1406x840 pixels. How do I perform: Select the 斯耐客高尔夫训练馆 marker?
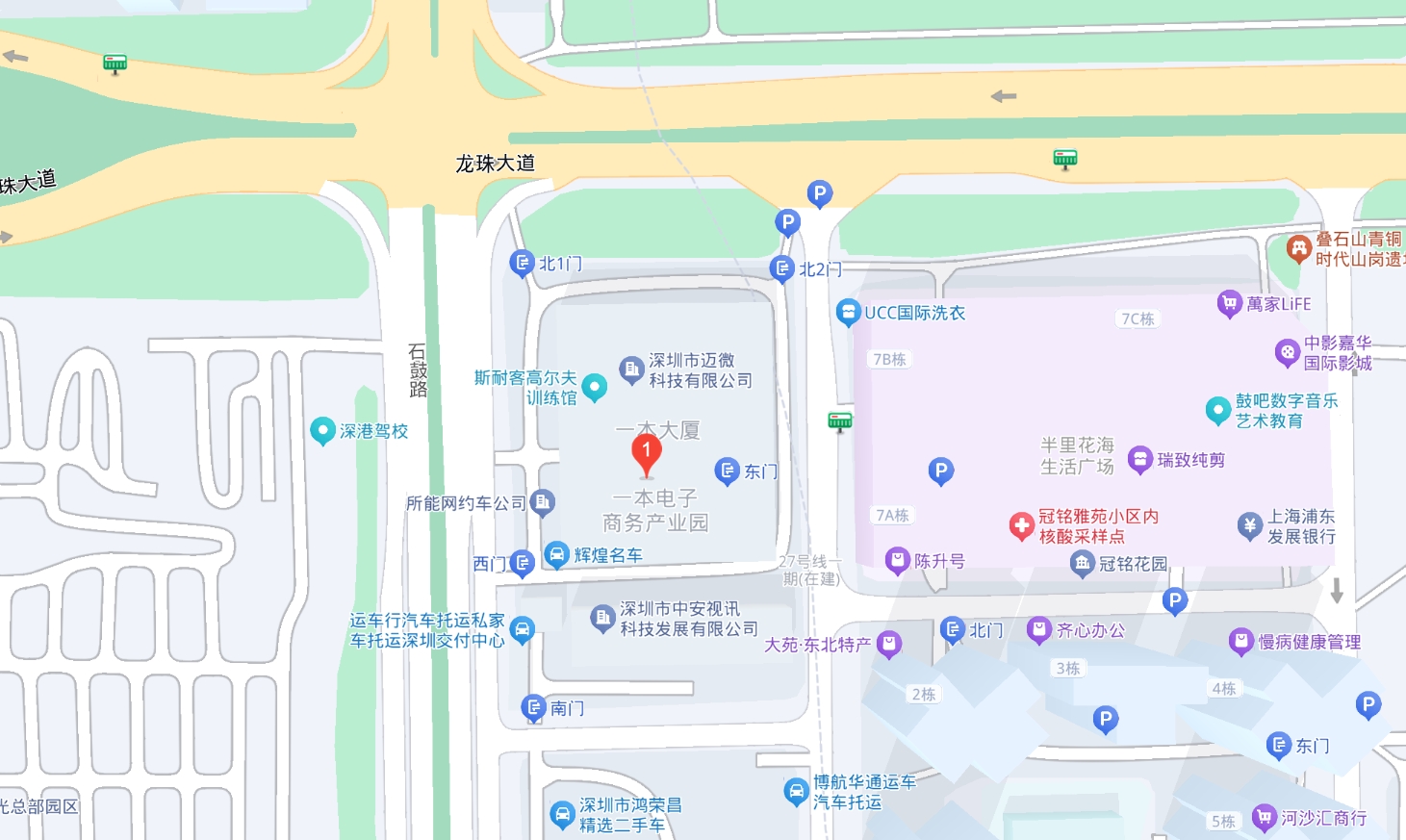pyautogui.click(x=595, y=387)
